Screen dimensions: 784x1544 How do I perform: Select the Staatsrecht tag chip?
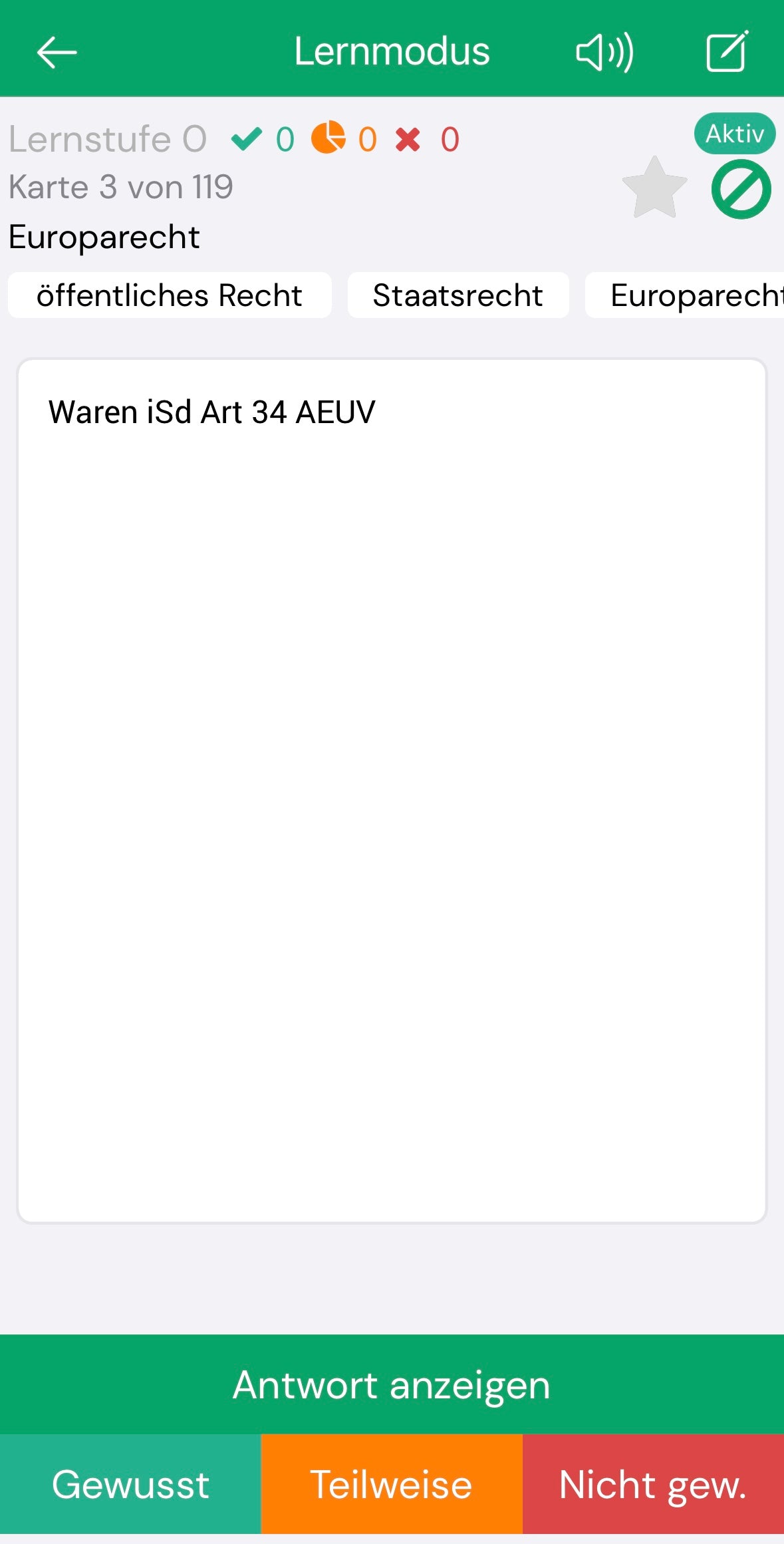click(x=457, y=295)
